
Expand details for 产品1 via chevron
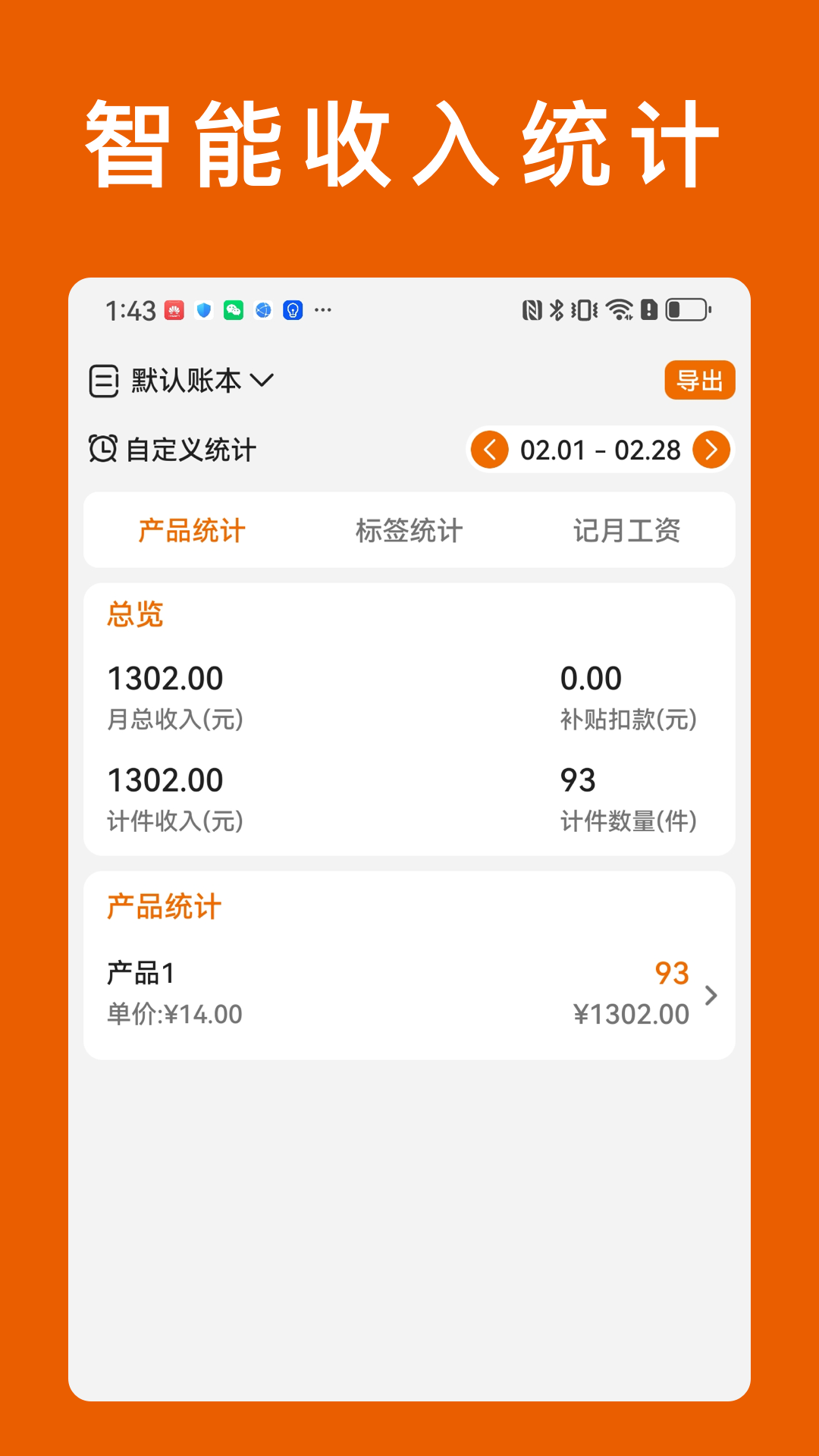pos(711,996)
